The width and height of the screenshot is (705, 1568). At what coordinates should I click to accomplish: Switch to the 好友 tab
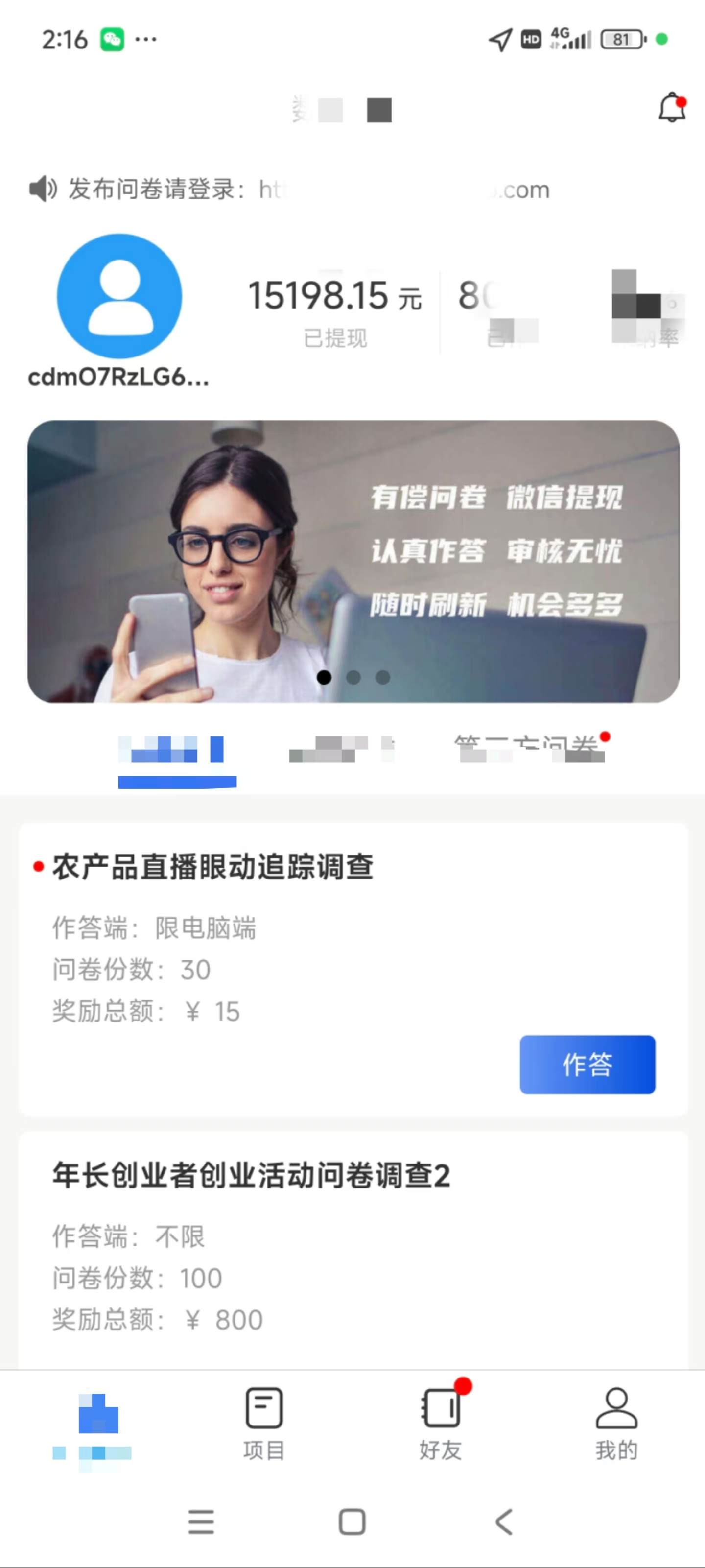click(440, 1423)
